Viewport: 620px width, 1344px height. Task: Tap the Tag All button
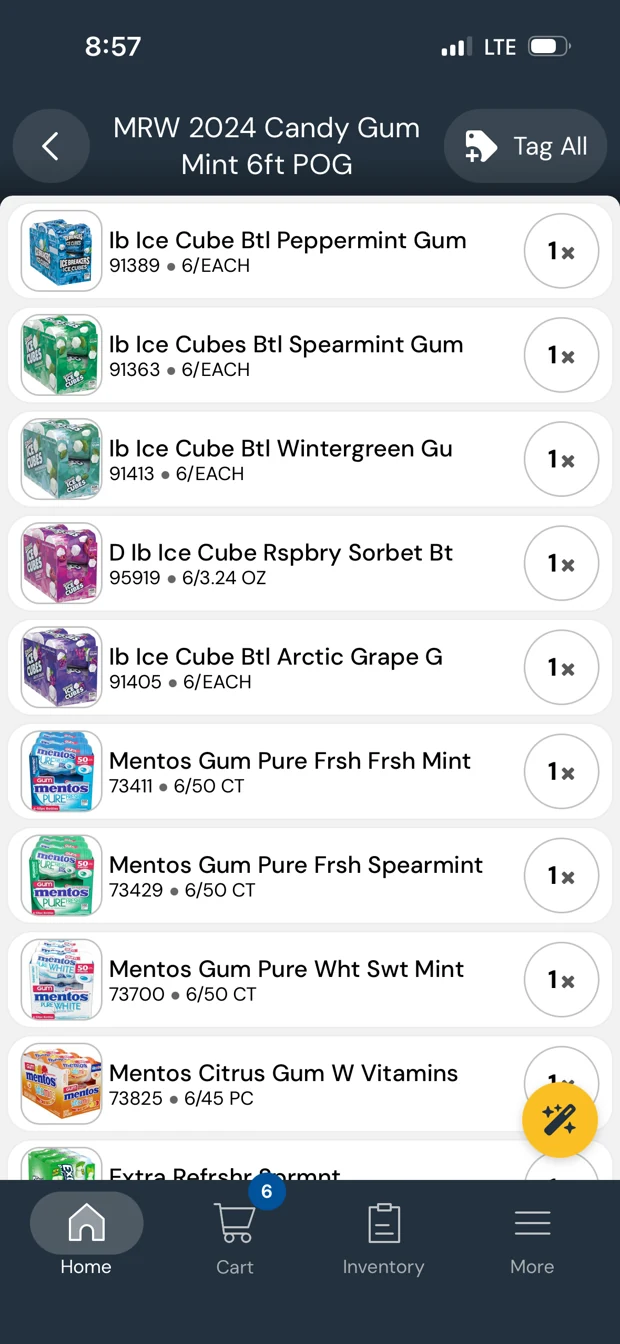tap(525, 146)
